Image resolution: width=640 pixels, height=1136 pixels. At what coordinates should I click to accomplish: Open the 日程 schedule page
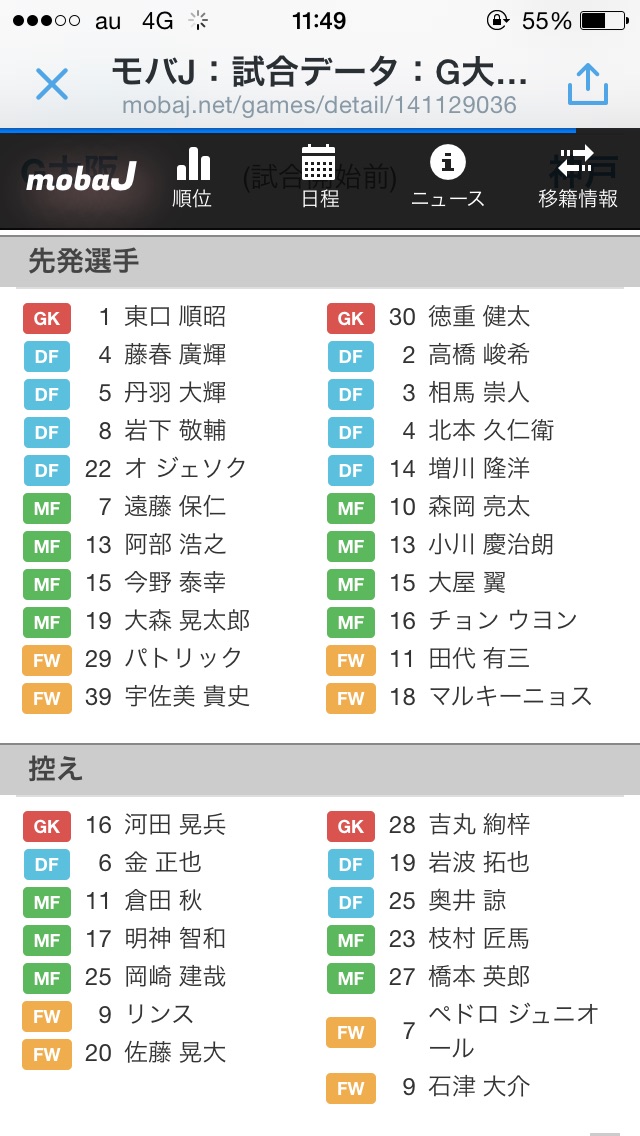click(319, 178)
